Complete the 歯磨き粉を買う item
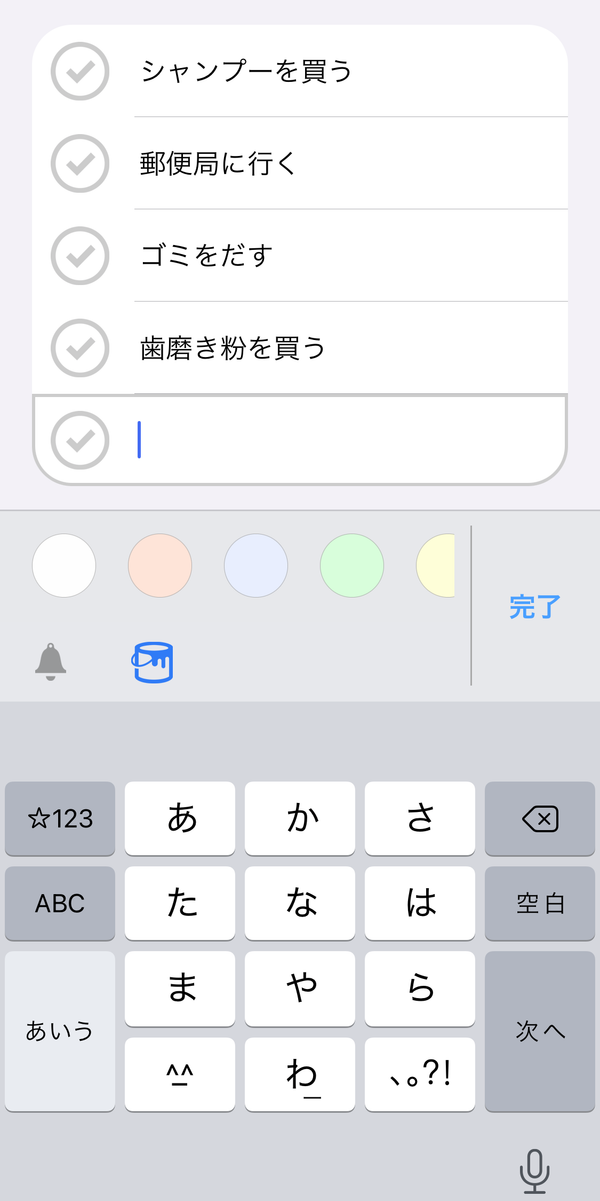The height and width of the screenshot is (1201, 600). [x=80, y=347]
